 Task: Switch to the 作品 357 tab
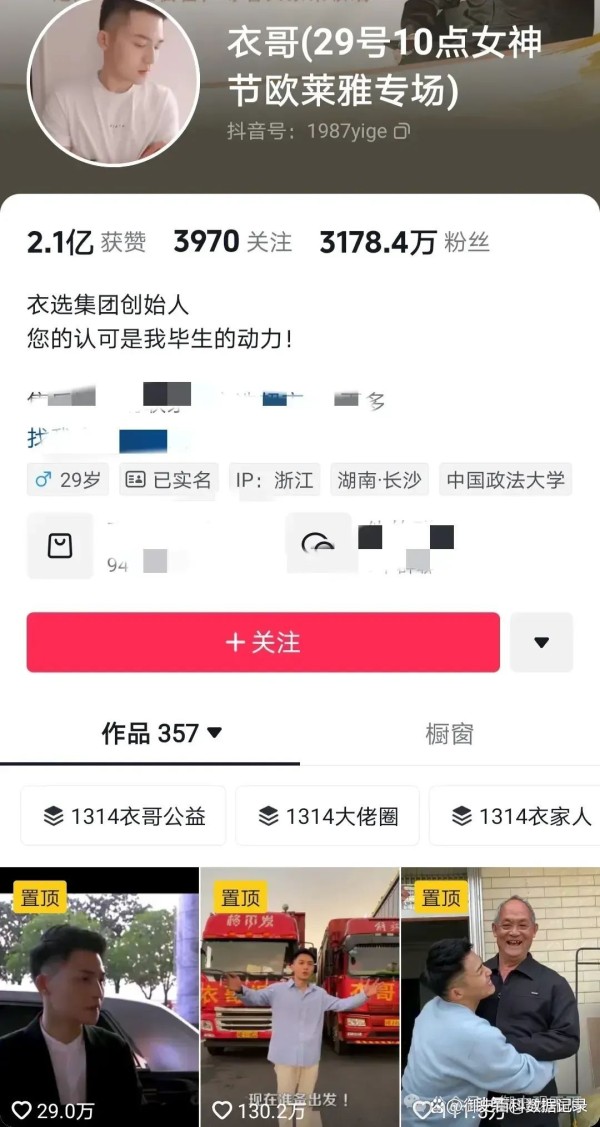[x=161, y=733]
